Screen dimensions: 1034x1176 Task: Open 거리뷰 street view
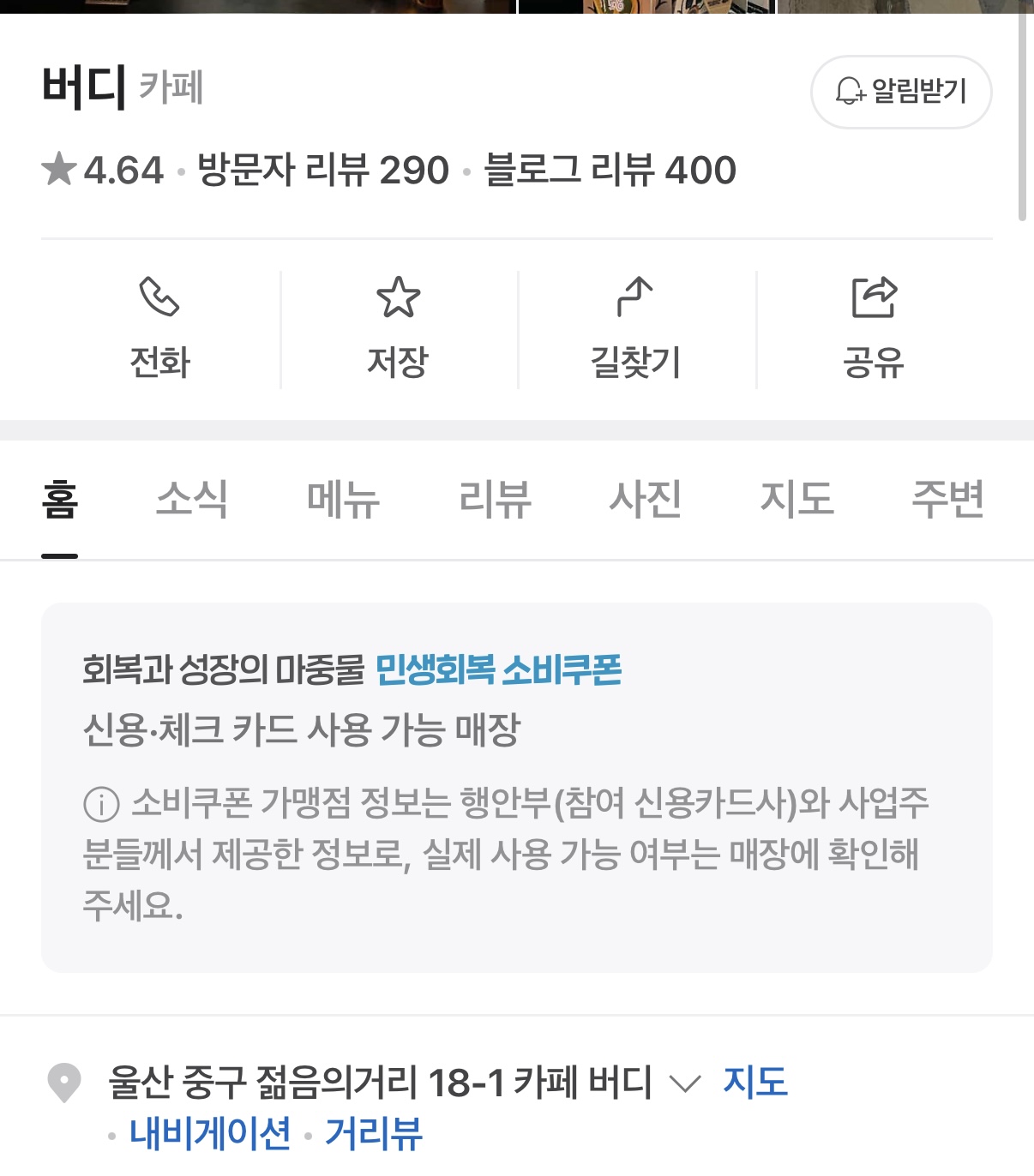pyautogui.click(x=374, y=1133)
